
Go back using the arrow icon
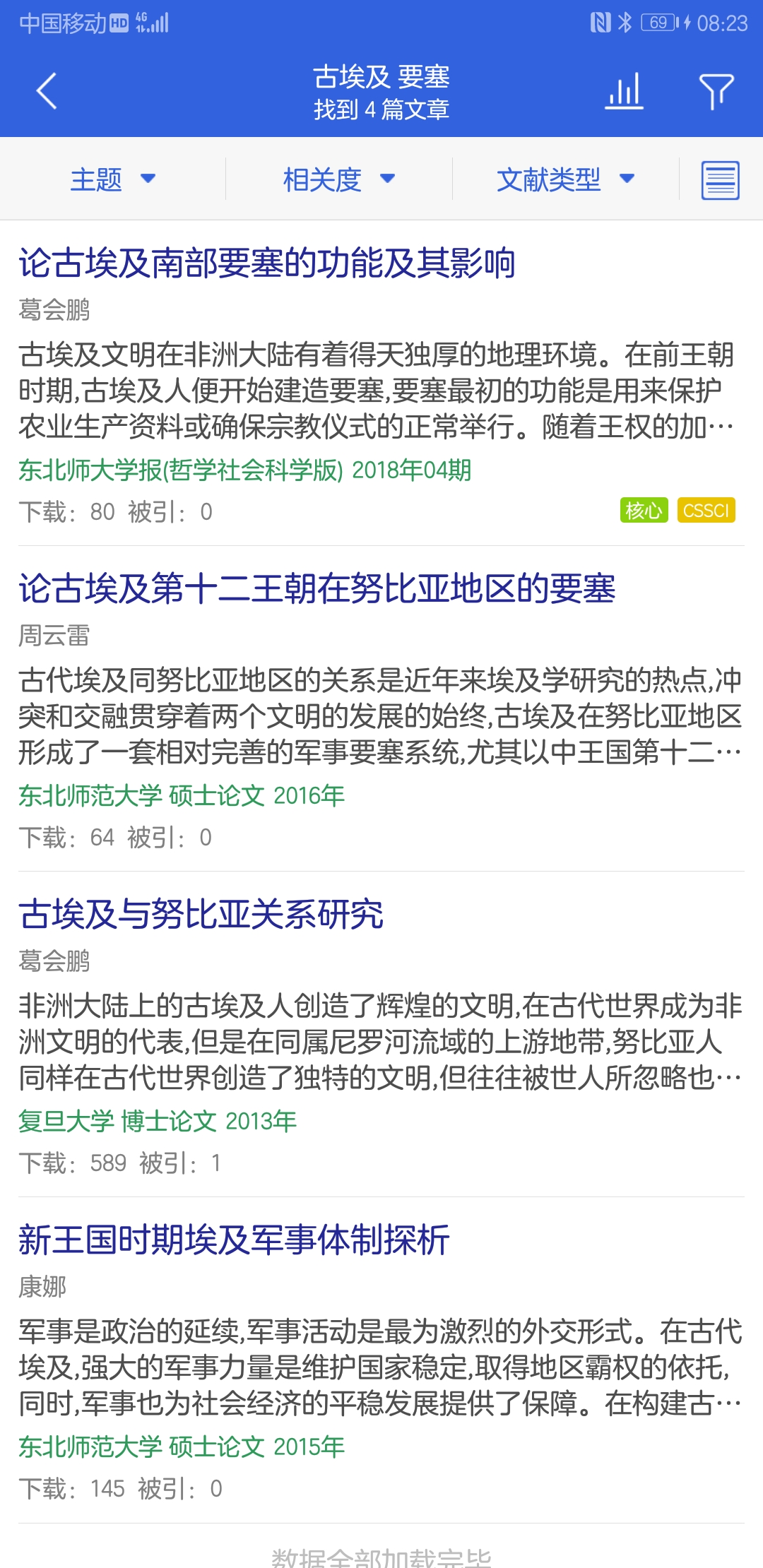coord(47,91)
